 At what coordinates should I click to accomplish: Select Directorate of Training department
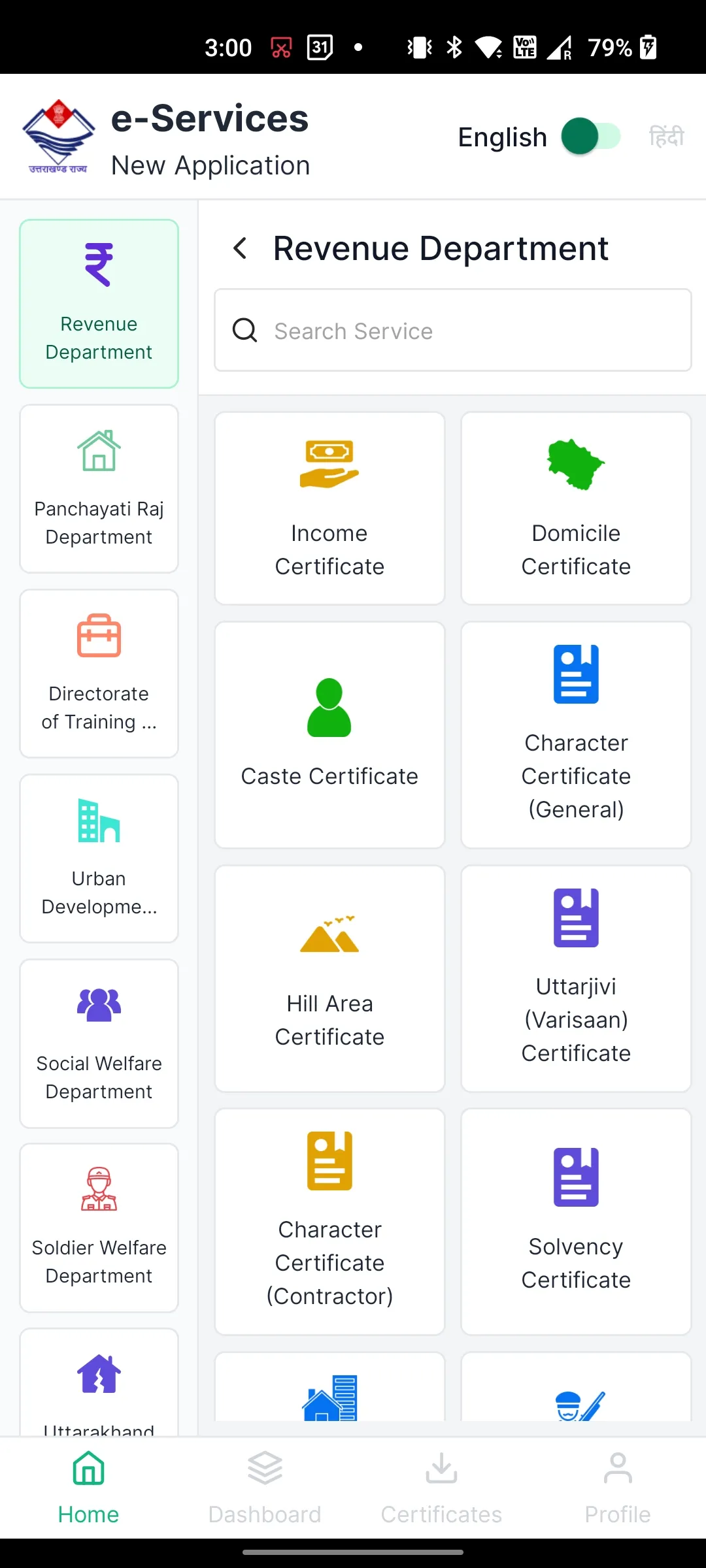click(x=99, y=674)
